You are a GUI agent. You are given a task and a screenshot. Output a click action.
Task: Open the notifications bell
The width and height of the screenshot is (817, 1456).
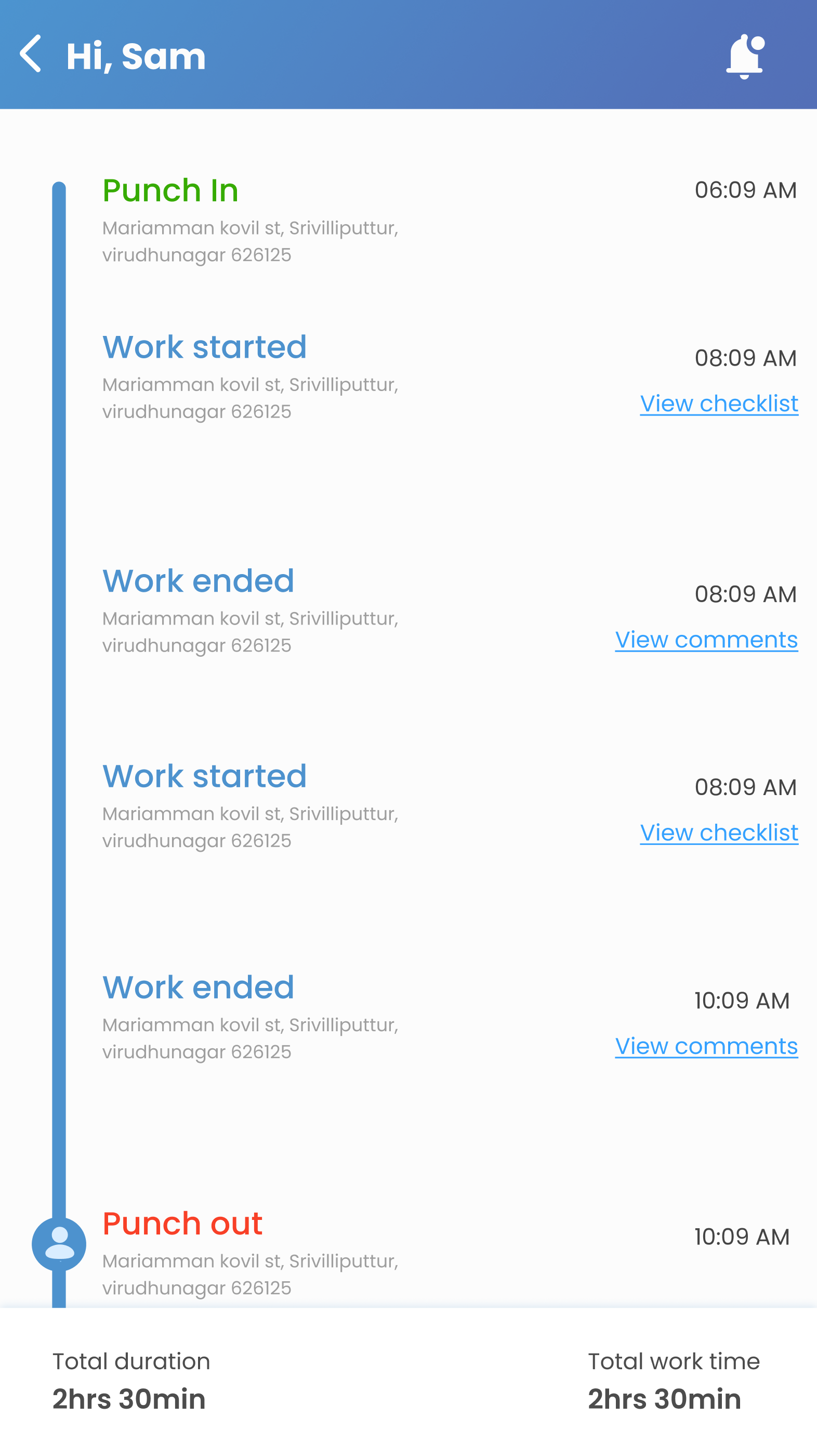[x=745, y=56]
